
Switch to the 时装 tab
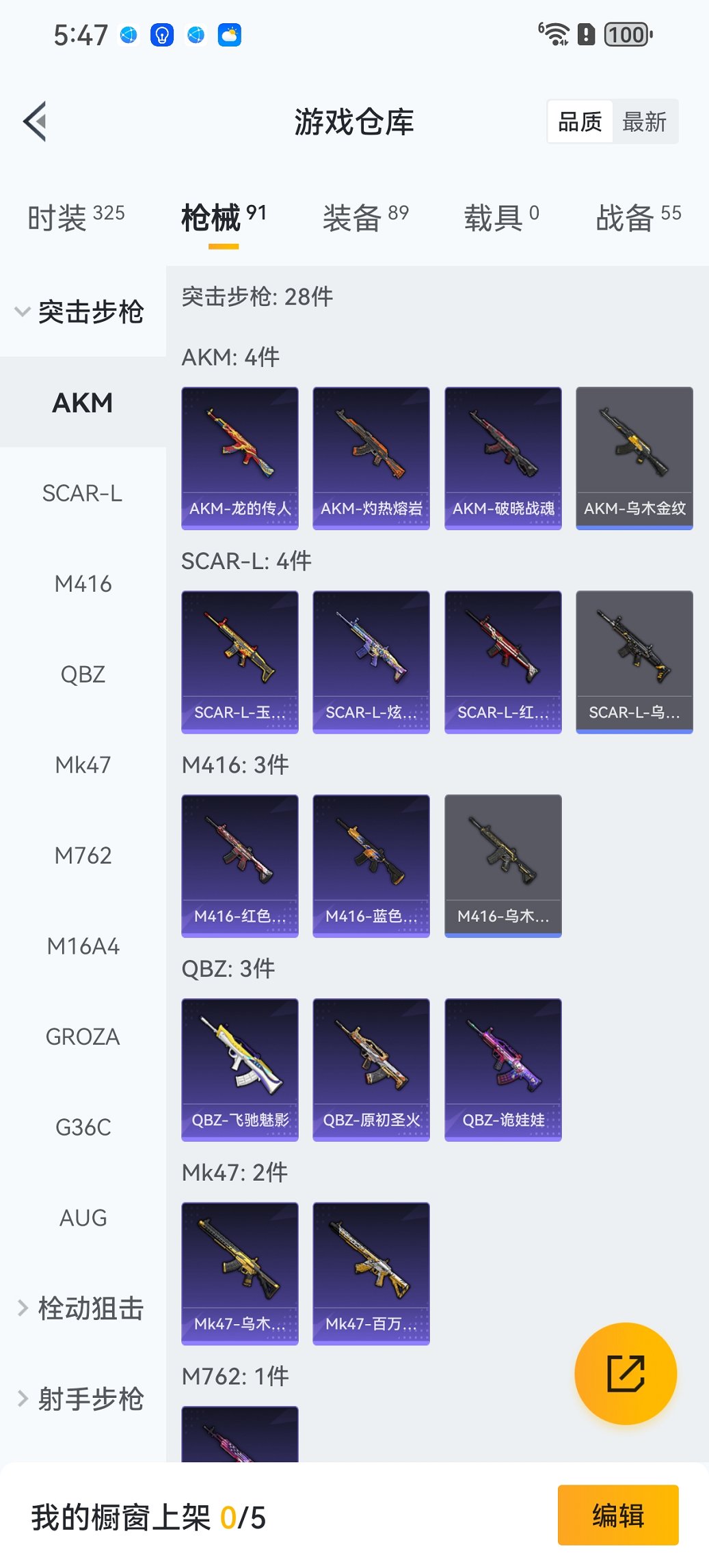pyautogui.click(x=76, y=218)
